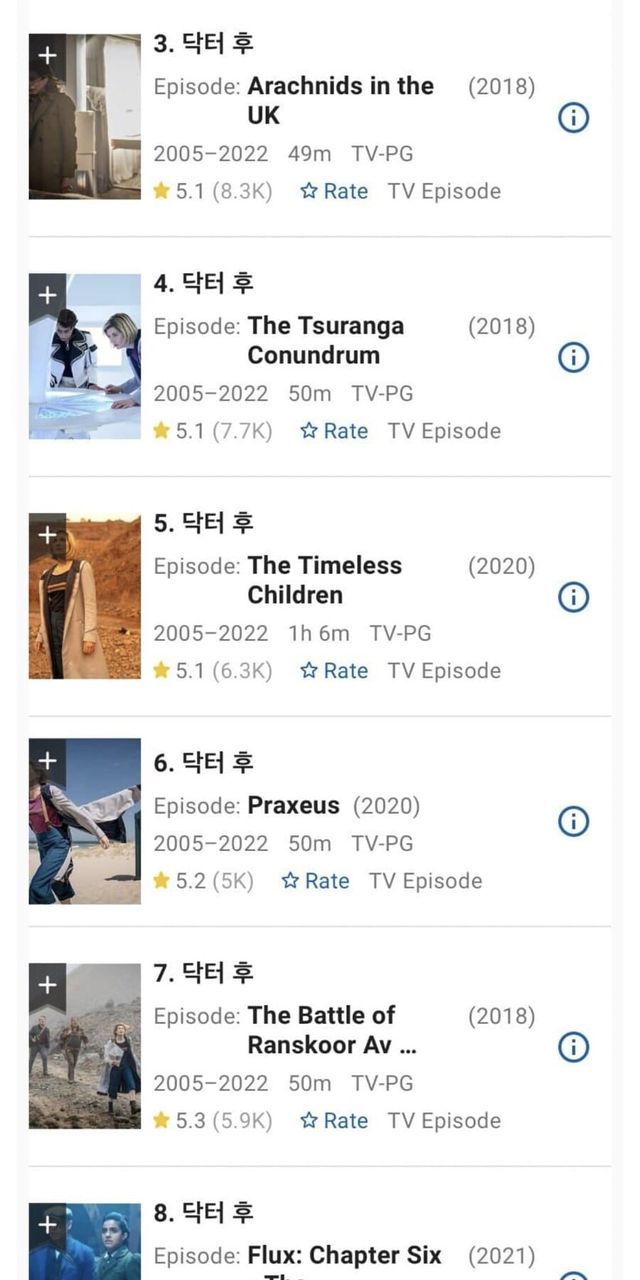Screen dimensions: 640x1280
Task: Rate the Praxeus episode
Action: [315, 881]
